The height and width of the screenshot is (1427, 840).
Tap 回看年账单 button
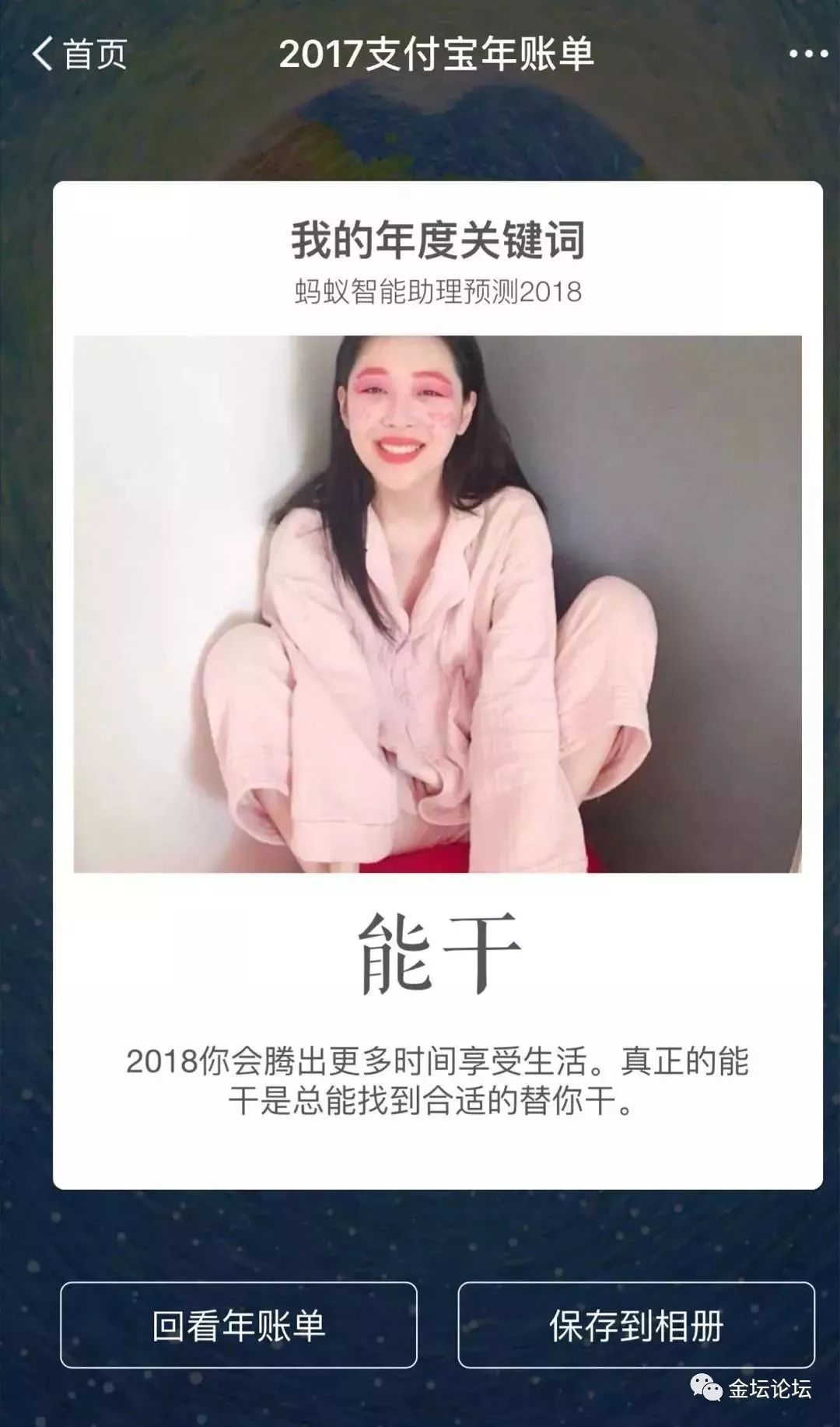click(x=239, y=1325)
